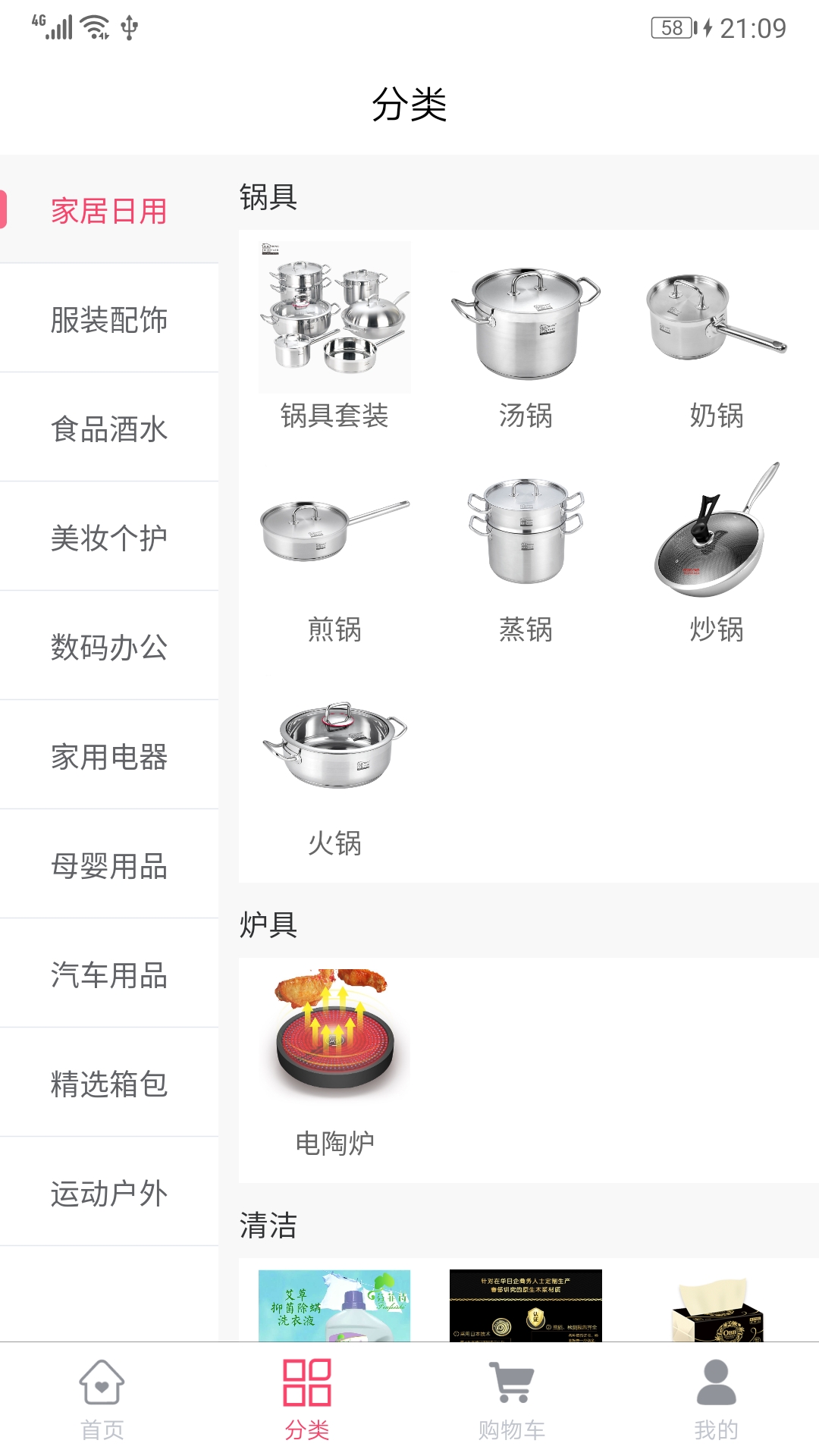This screenshot has width=819, height=1456.
Task: Open the 锅具套装 product image
Action: pos(333,318)
